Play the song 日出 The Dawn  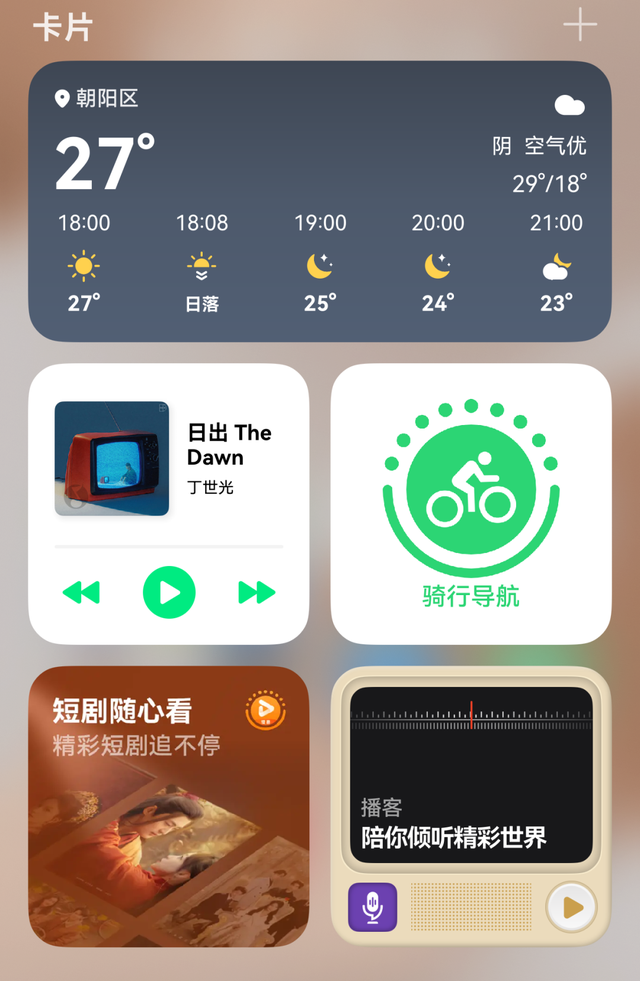(x=169, y=593)
